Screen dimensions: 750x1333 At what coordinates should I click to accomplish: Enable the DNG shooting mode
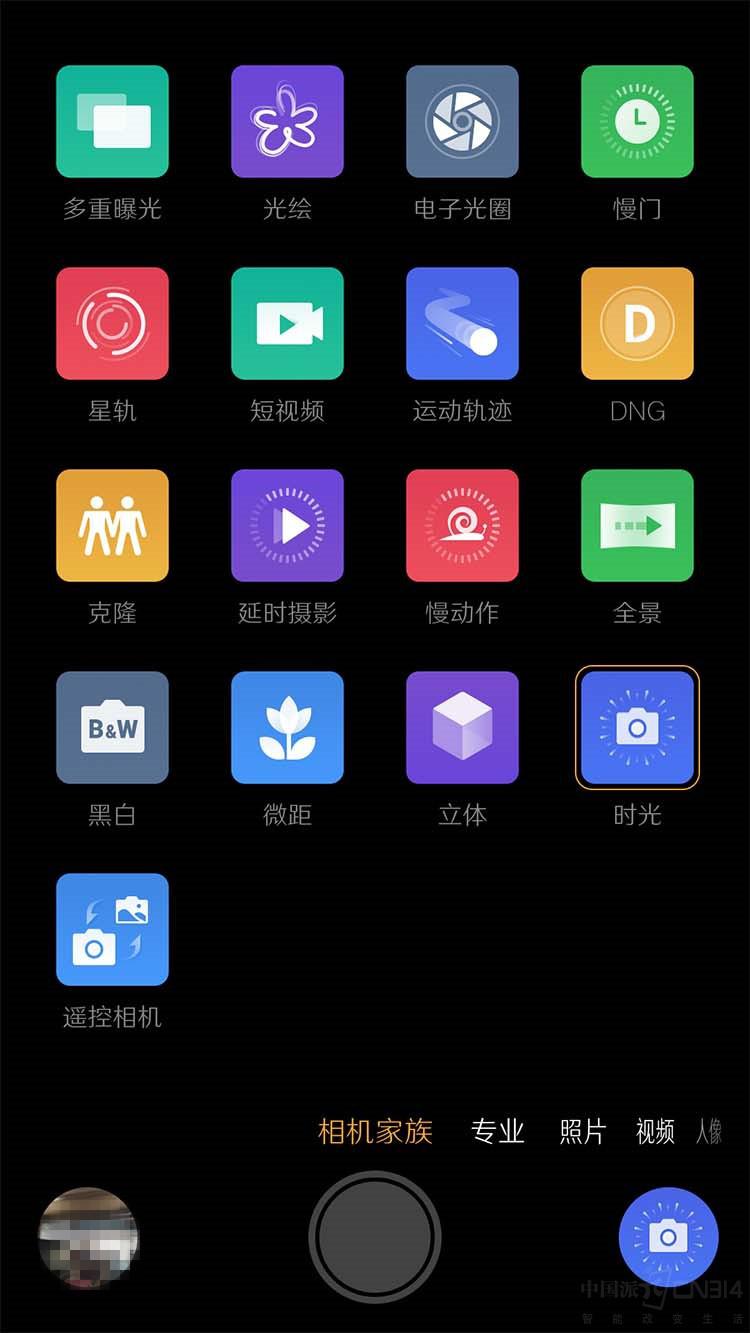637,324
